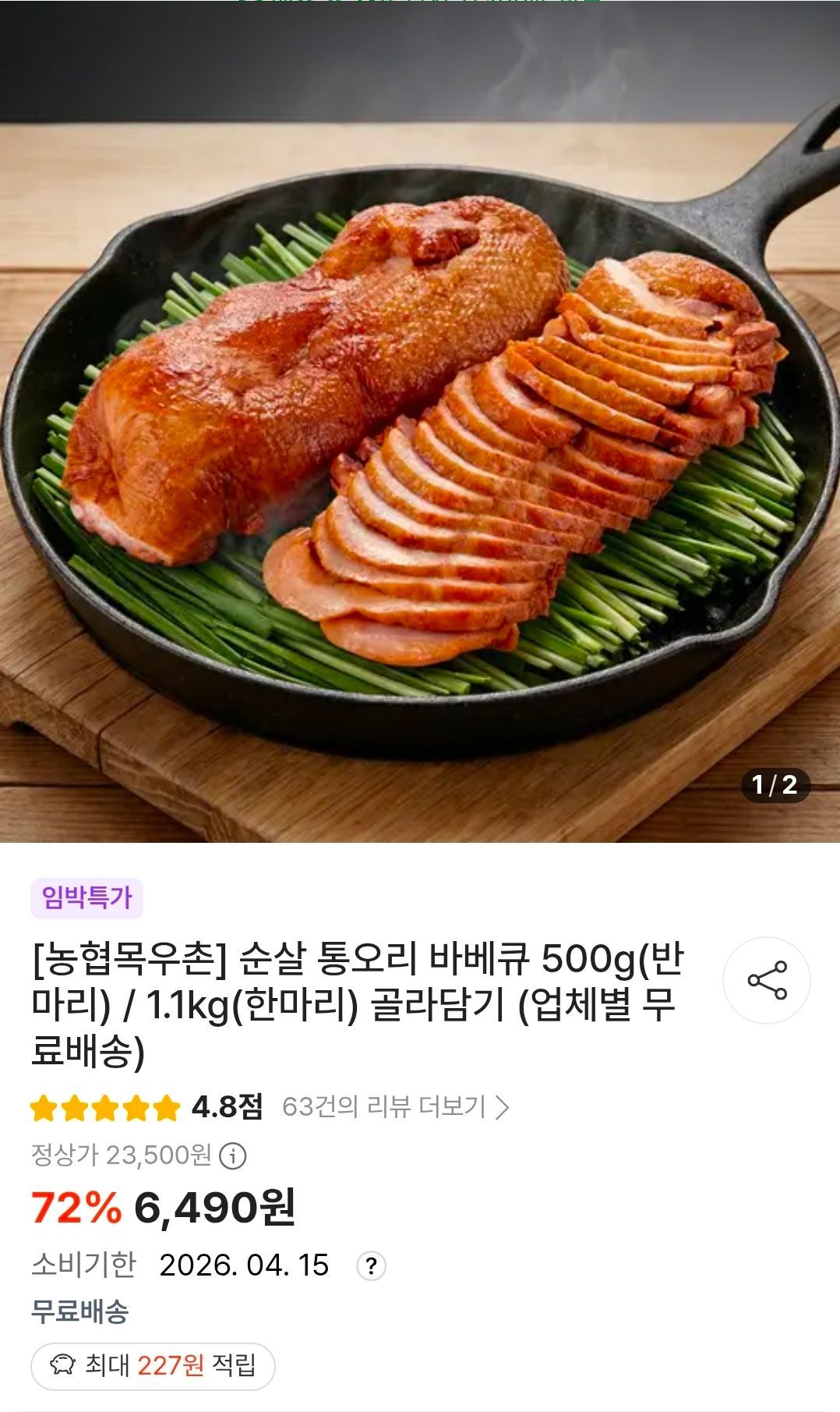Open the expiration date help icon
This screenshot has width=840, height=1412.
371,1265
